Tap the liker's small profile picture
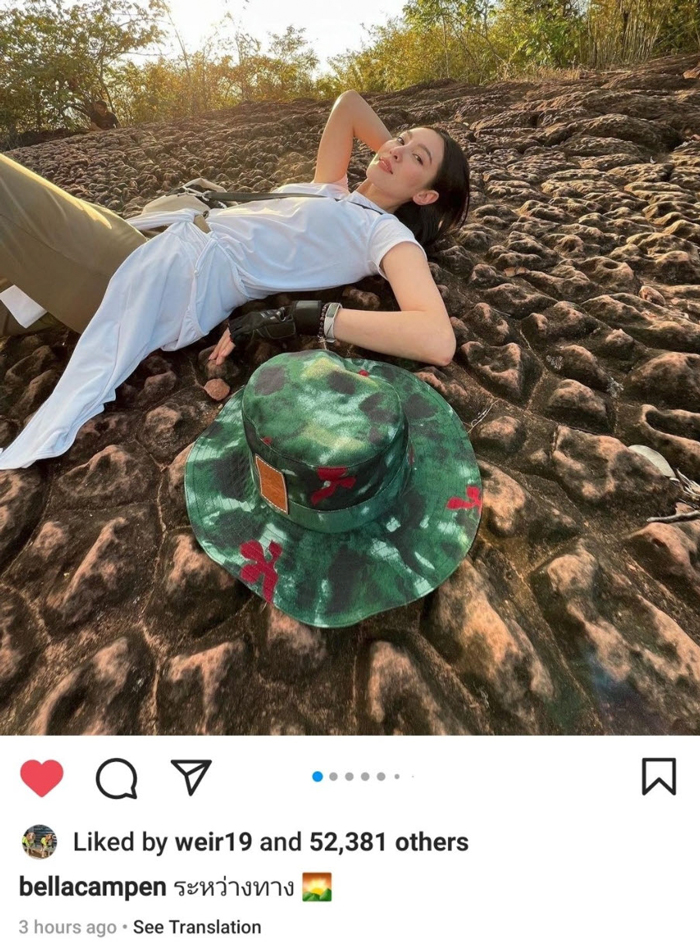Image resolution: width=700 pixels, height=942 pixels. click(x=40, y=842)
